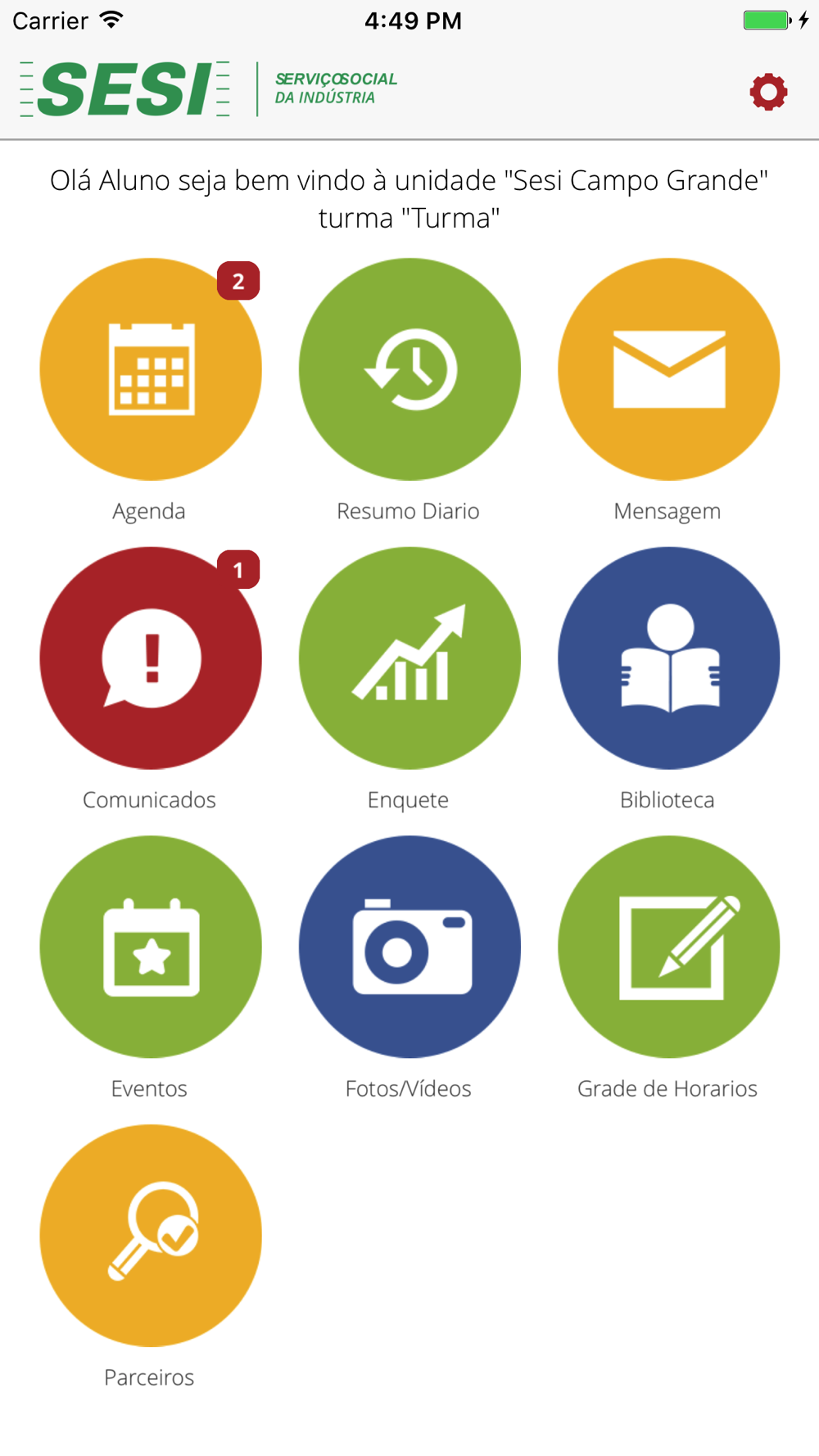Open Parceiros section
Image resolution: width=819 pixels, height=1456 pixels.
(151, 1235)
